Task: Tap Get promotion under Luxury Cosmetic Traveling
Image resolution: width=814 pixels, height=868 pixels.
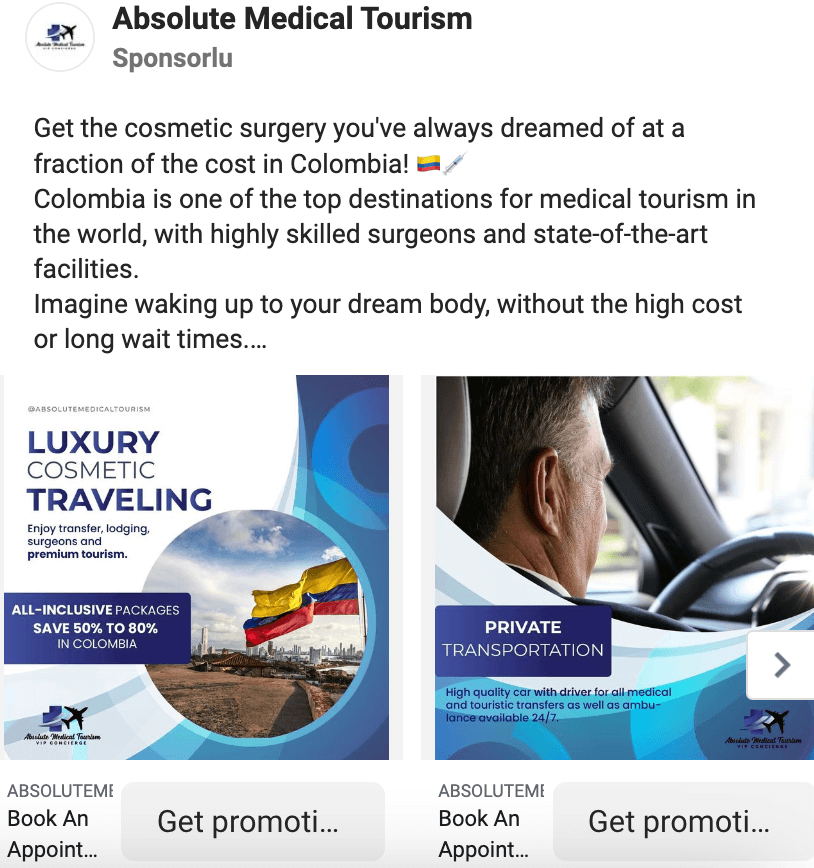Action: (252, 822)
